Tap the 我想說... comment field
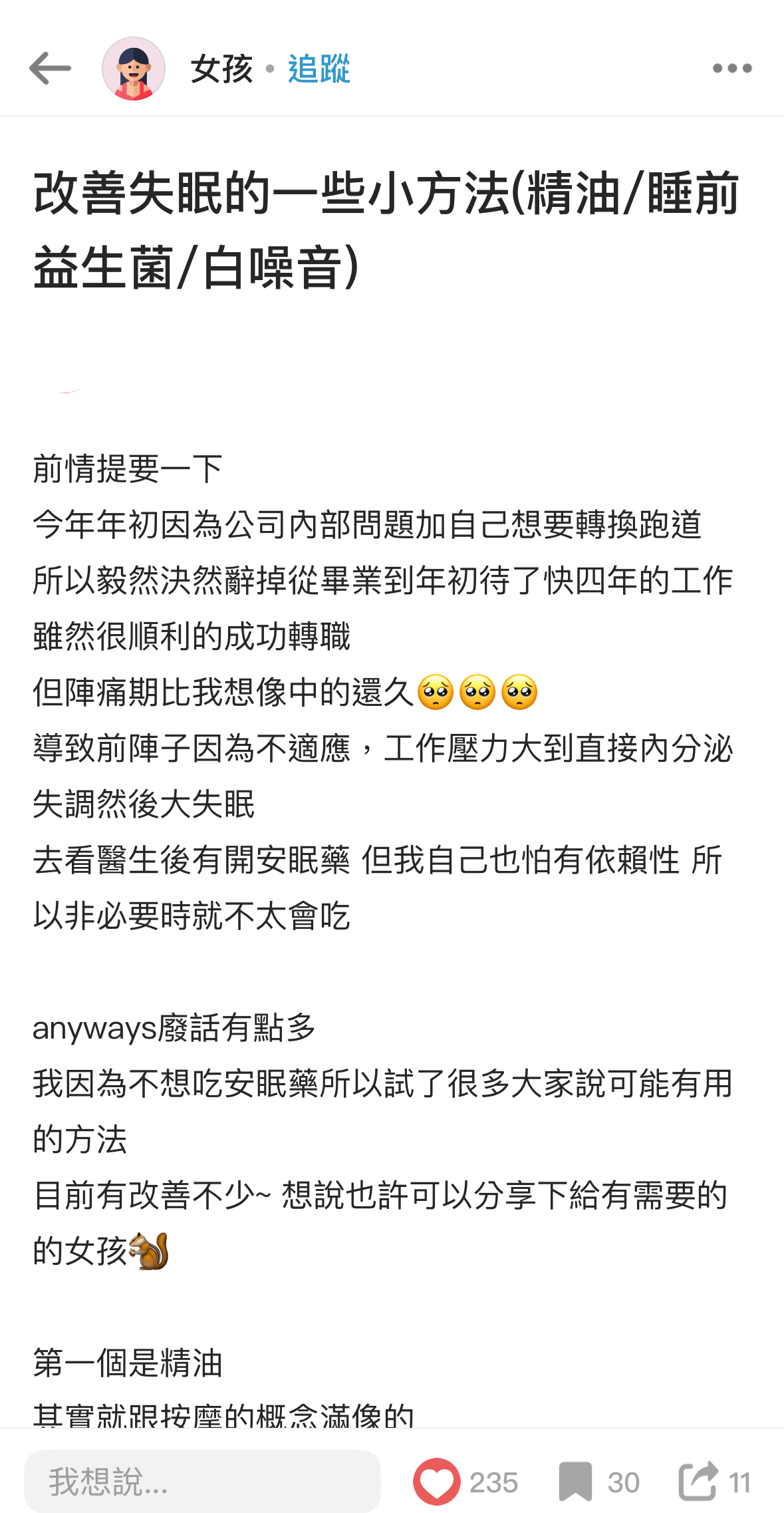Screen dimensions: 784x1513 pyautogui.click(x=202, y=1481)
